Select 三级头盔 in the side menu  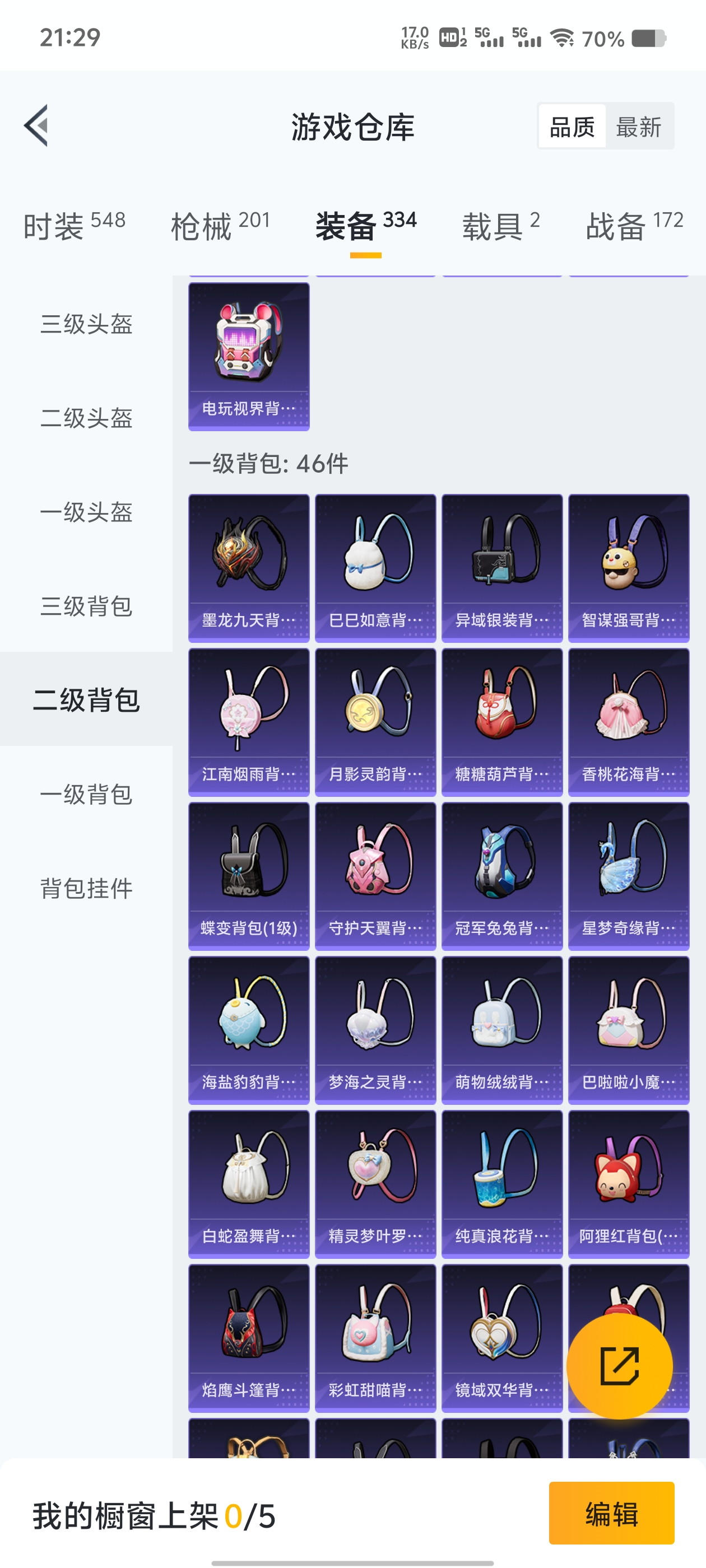point(86,324)
